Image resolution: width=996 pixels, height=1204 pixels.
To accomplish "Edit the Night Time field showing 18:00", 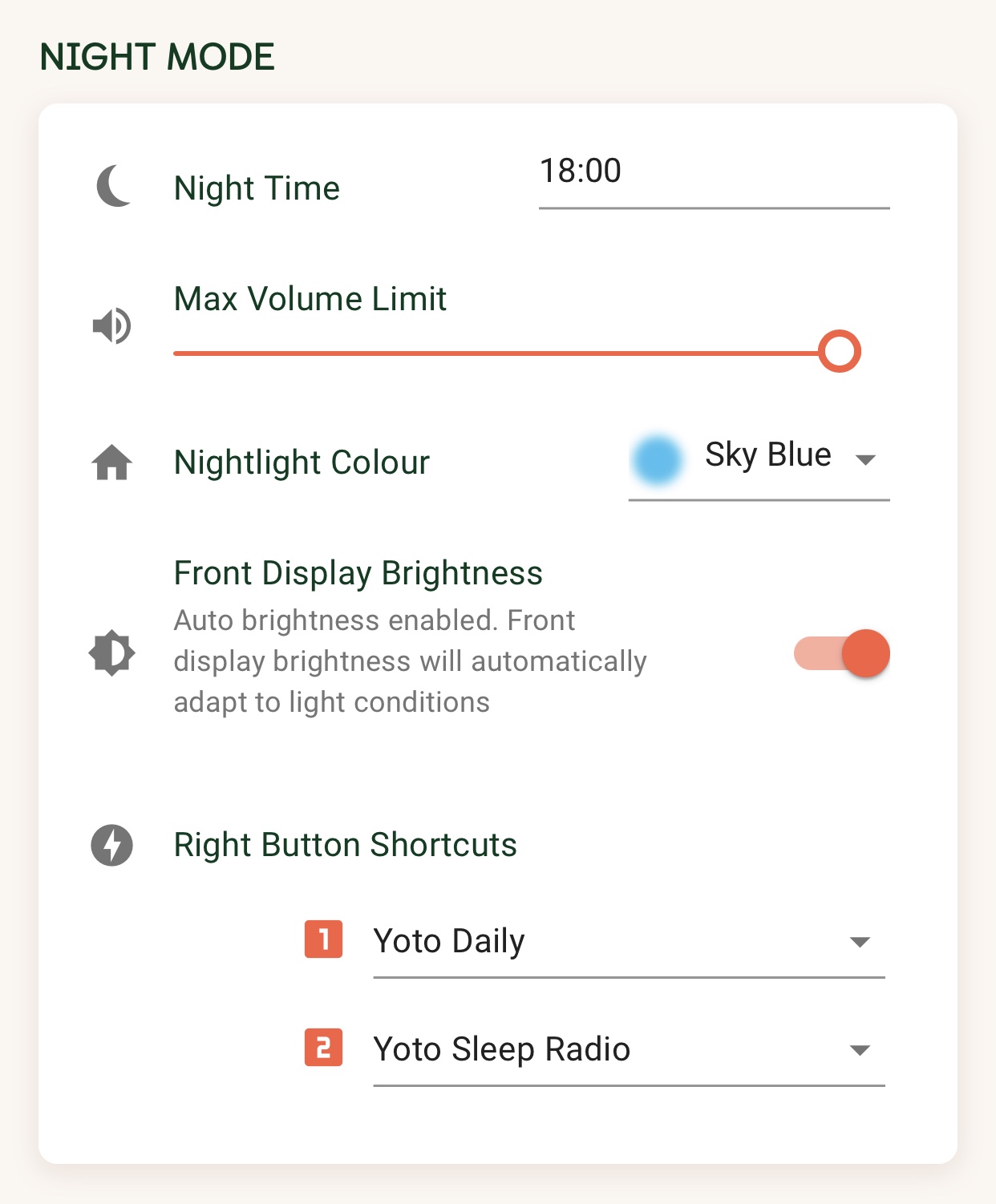I will coord(712,173).
